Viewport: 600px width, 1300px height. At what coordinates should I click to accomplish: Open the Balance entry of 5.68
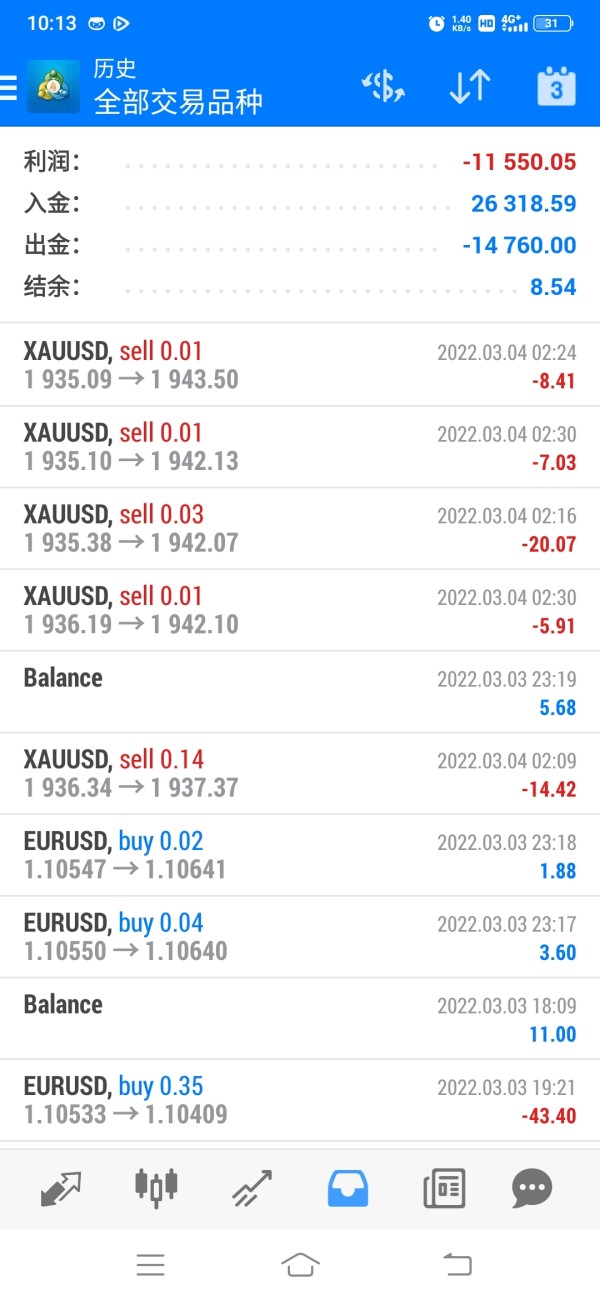point(300,692)
